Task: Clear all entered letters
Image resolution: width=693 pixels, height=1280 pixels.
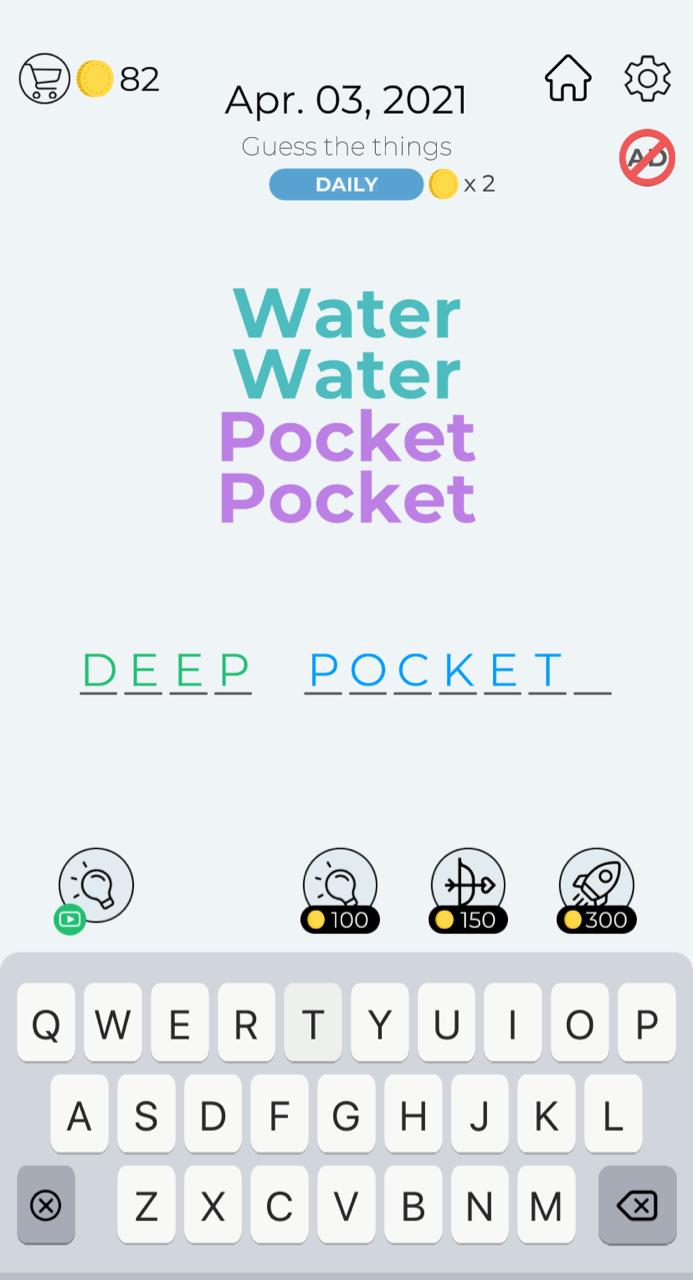Action: [x=46, y=1206]
